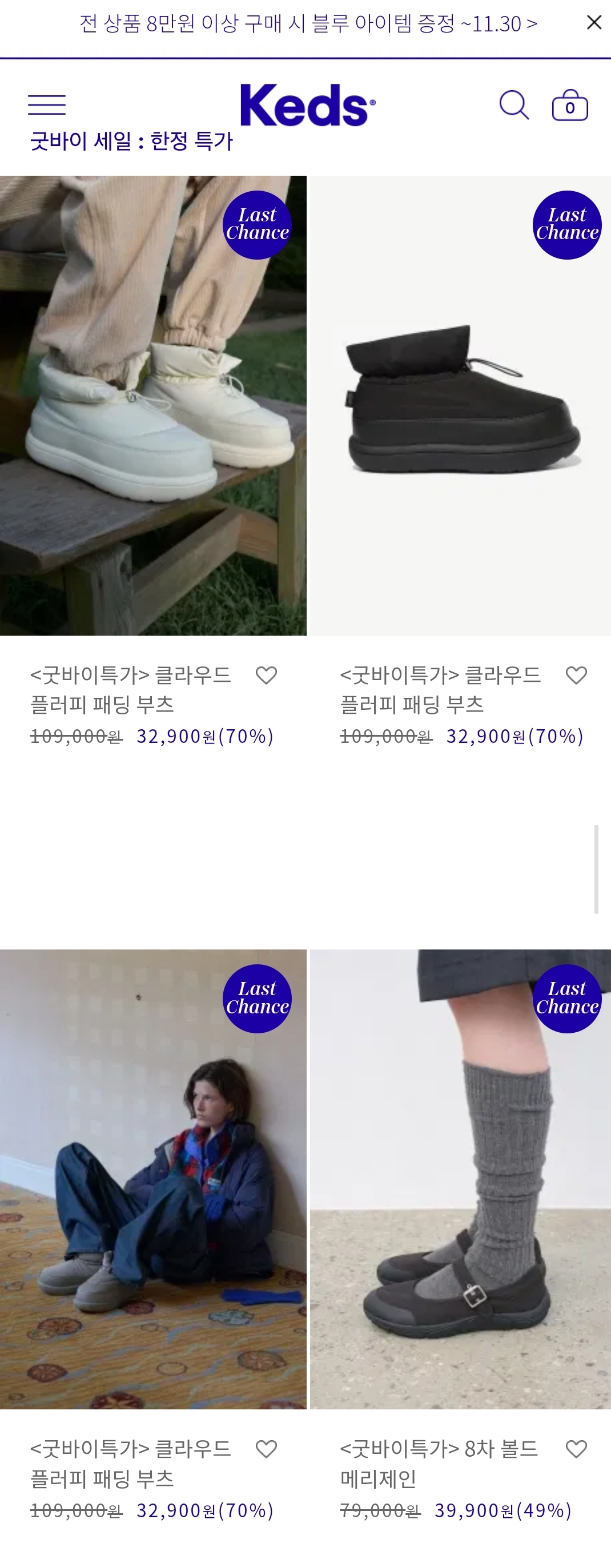Open the hamburger menu
This screenshot has height=1568, width=611.
(47, 104)
